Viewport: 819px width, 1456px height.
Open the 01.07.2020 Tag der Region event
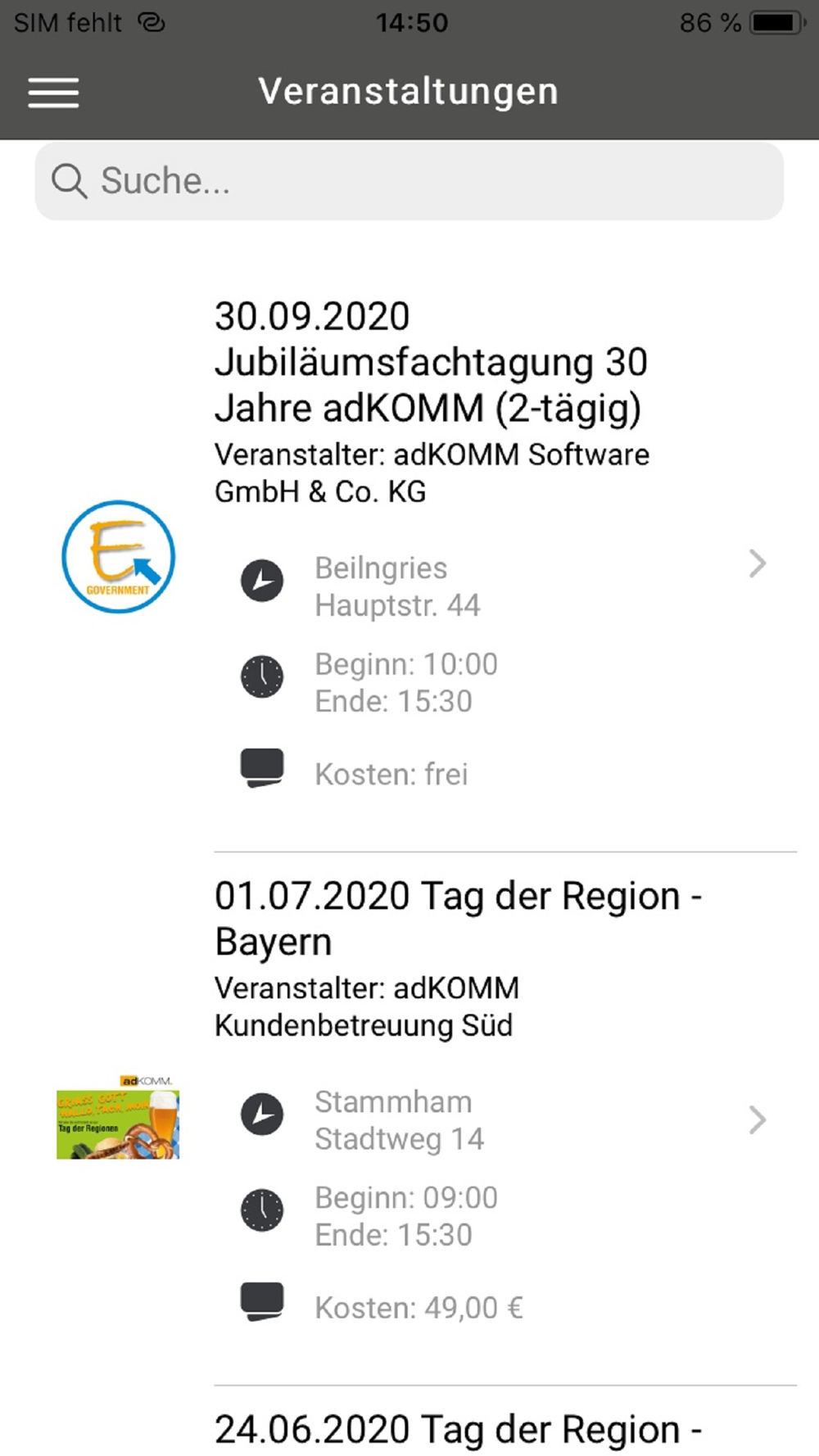[409, 1119]
